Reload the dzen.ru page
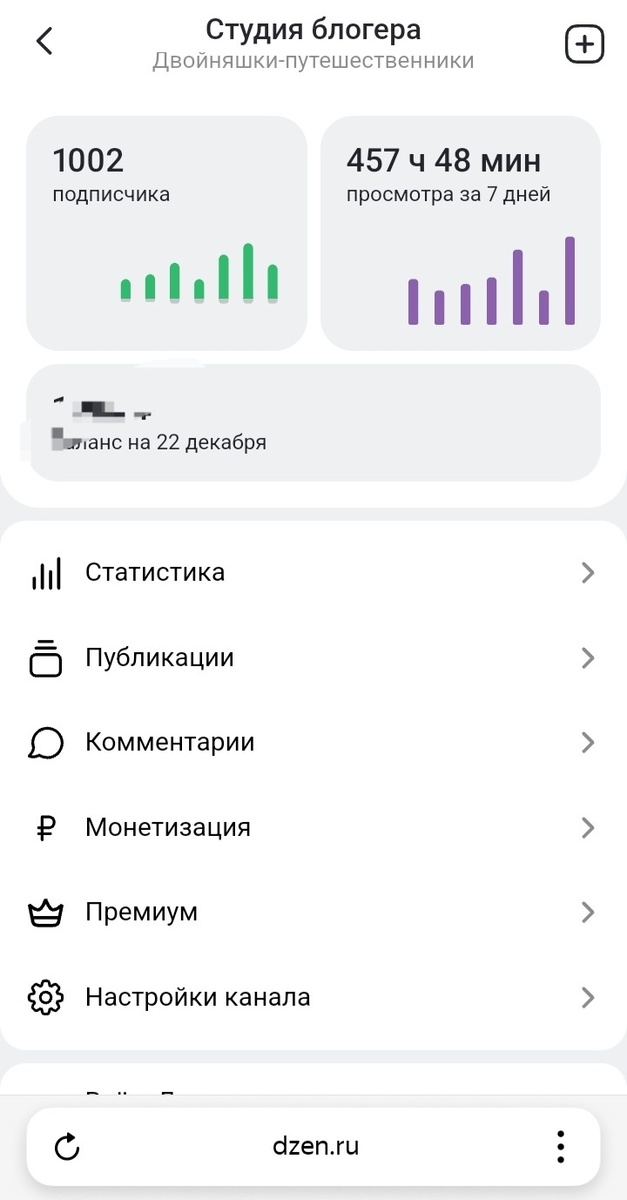627x1200 pixels. (x=67, y=1148)
